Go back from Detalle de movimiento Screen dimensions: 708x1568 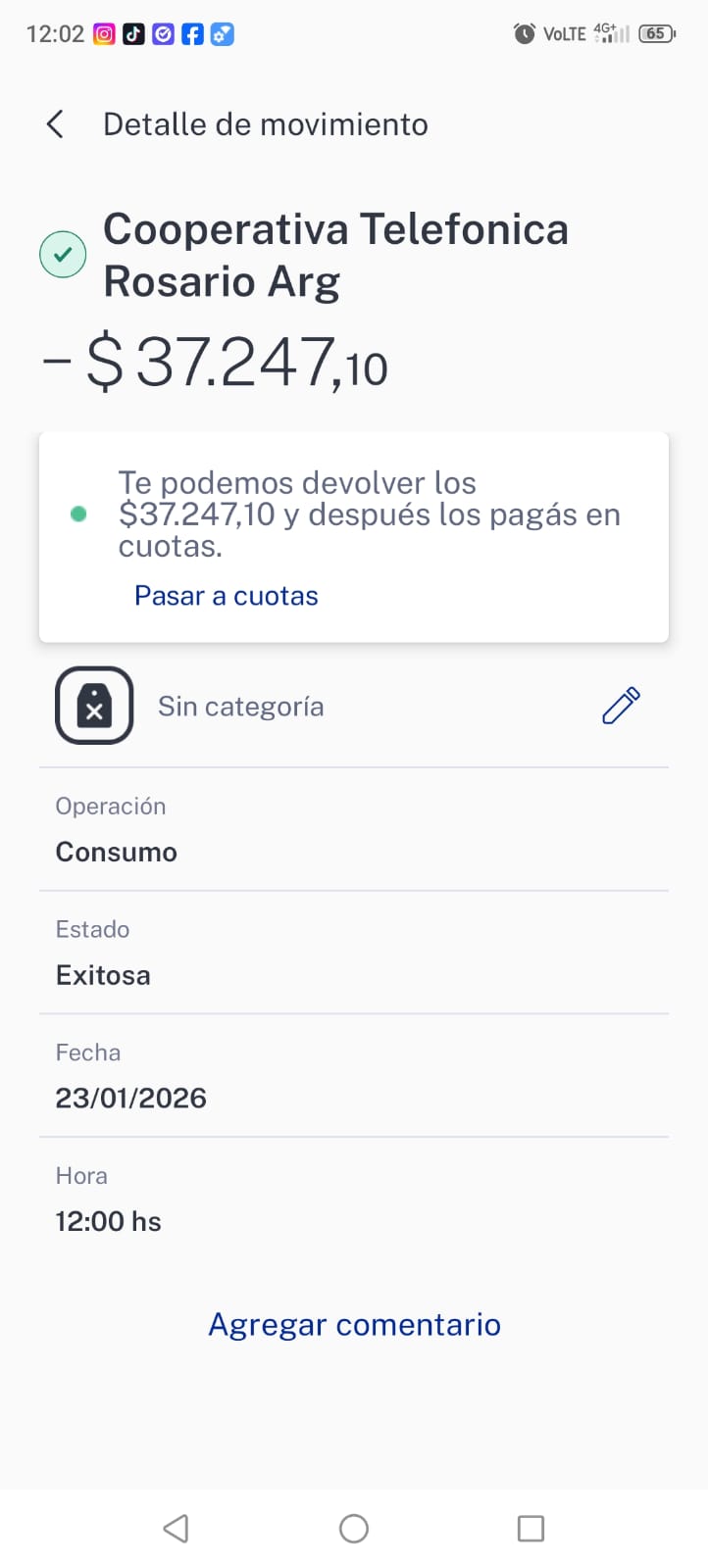tap(56, 124)
